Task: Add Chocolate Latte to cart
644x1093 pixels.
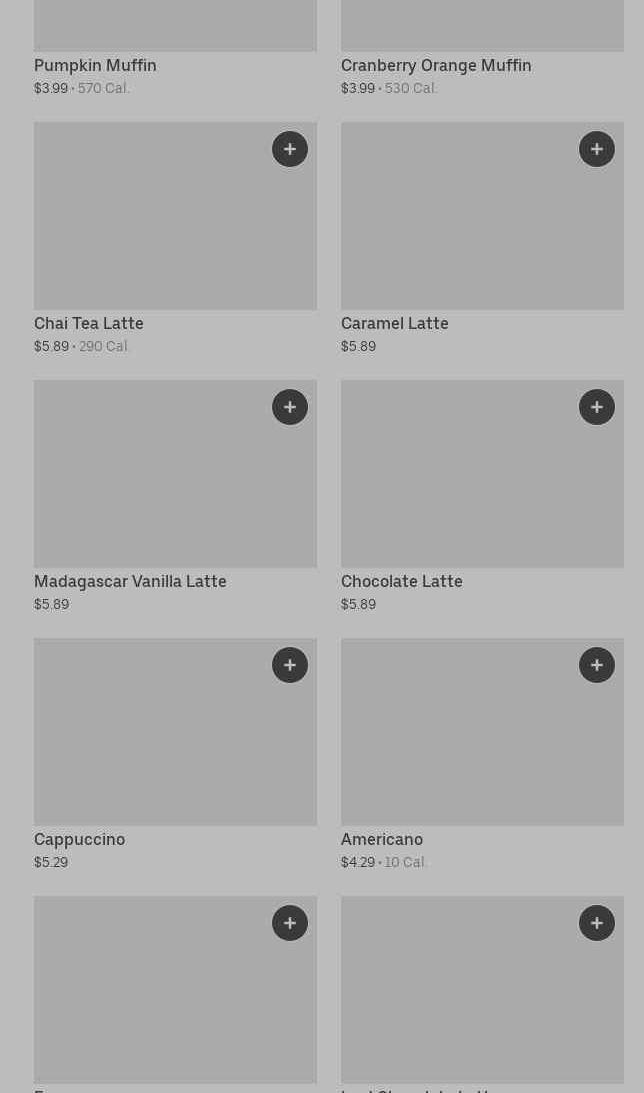Action: (597, 407)
